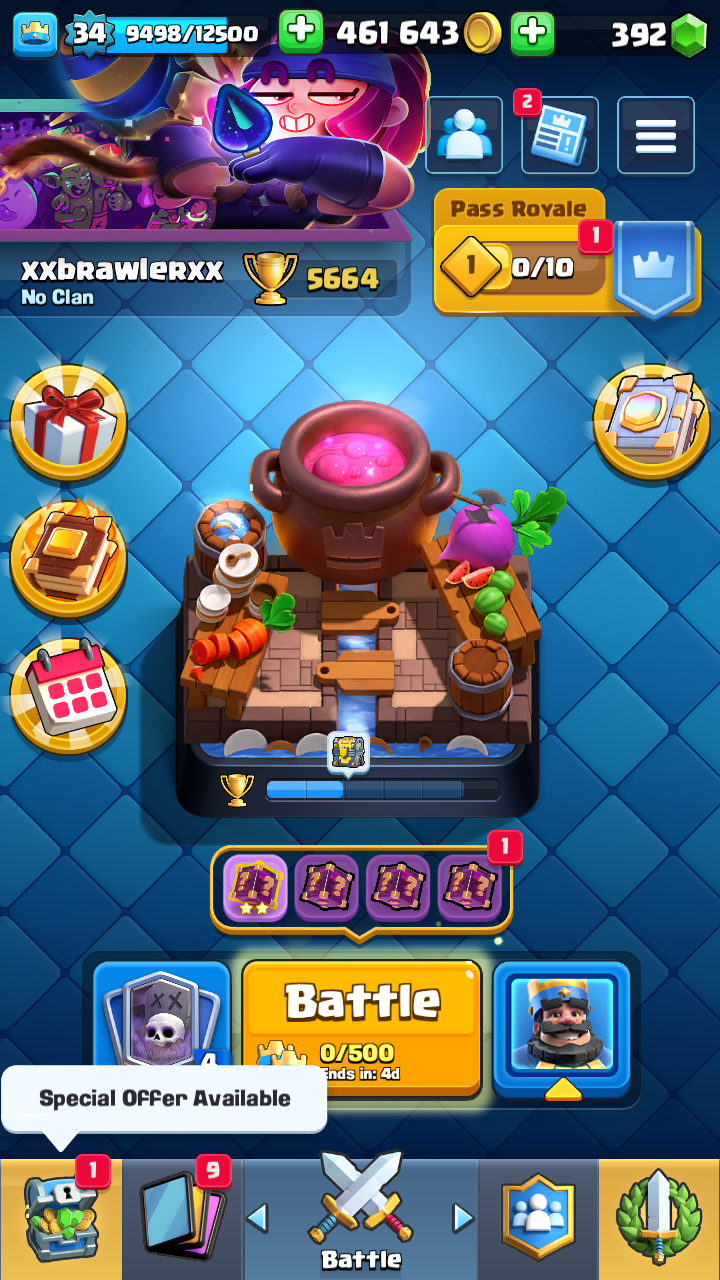
Task: Switch to the Clan social tab
Action: coord(540,1220)
